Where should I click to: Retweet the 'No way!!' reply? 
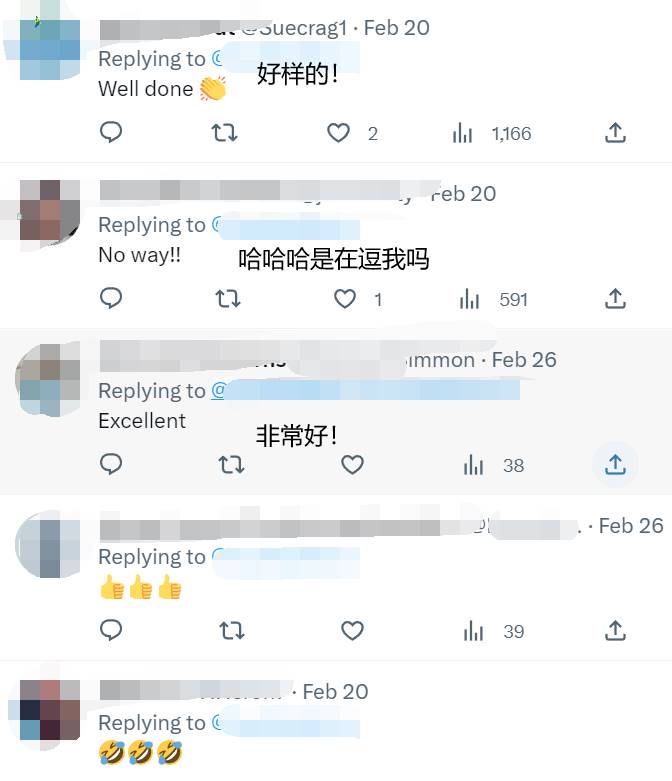click(228, 299)
